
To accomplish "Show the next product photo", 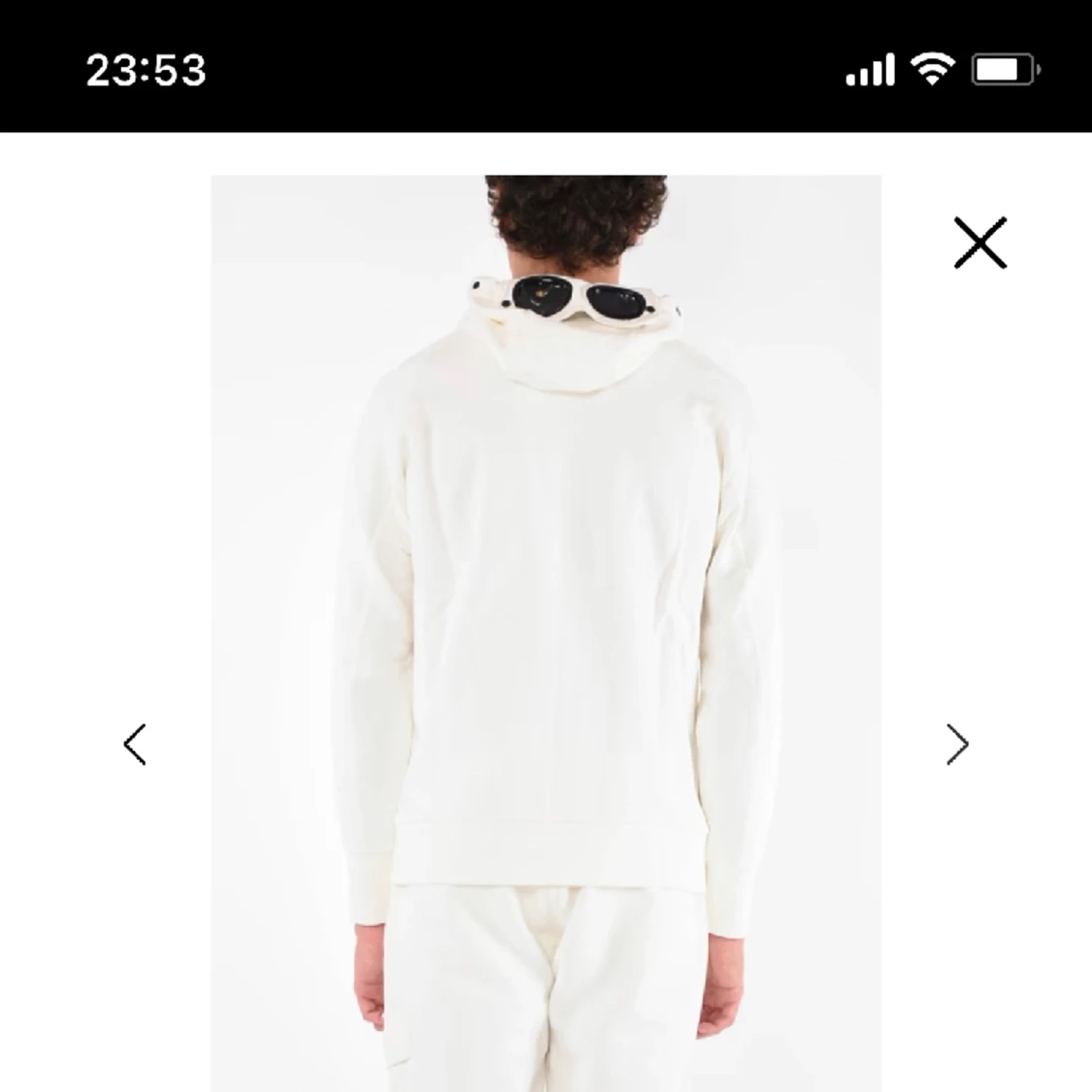I will [x=957, y=745].
